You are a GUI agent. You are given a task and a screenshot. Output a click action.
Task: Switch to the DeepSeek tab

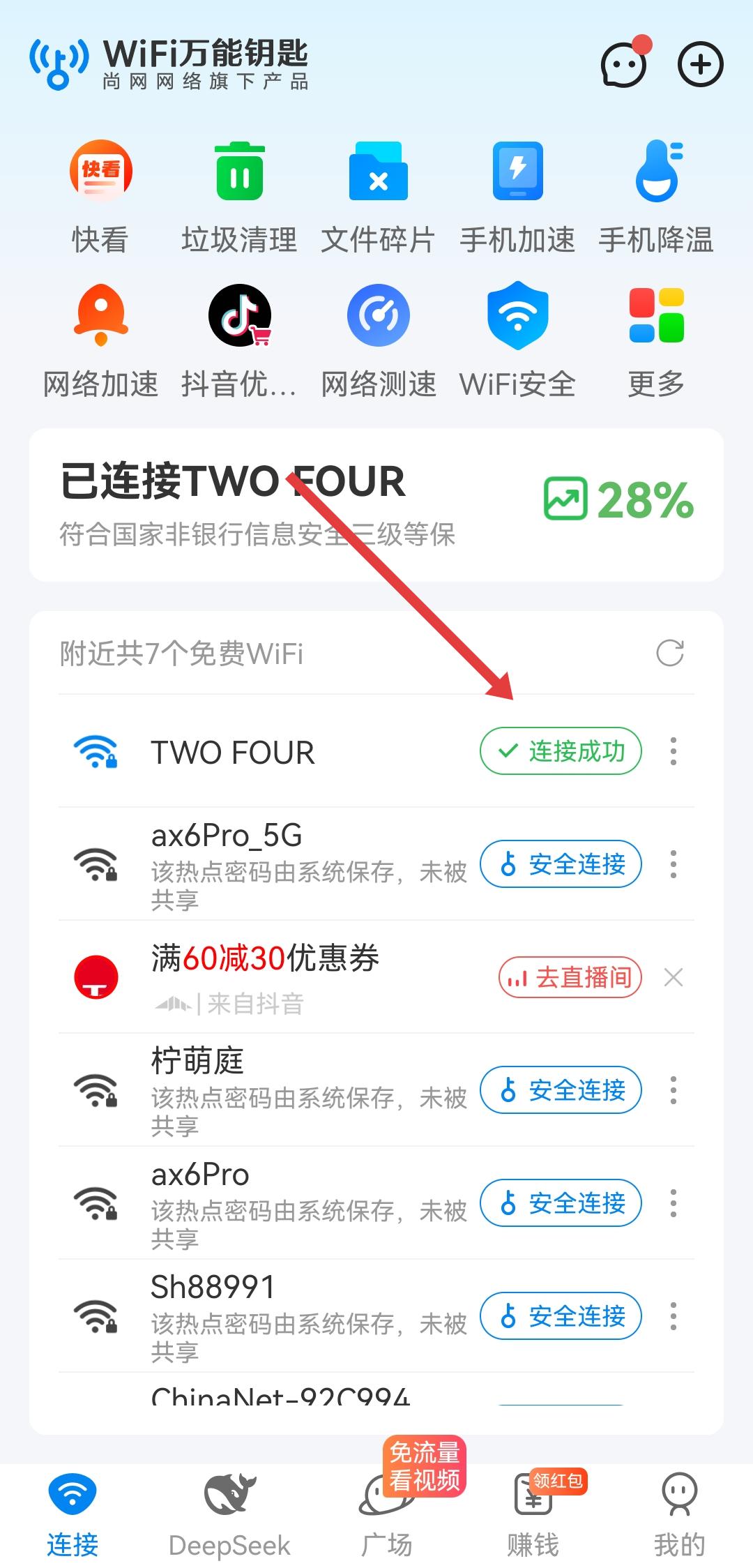(229, 1515)
